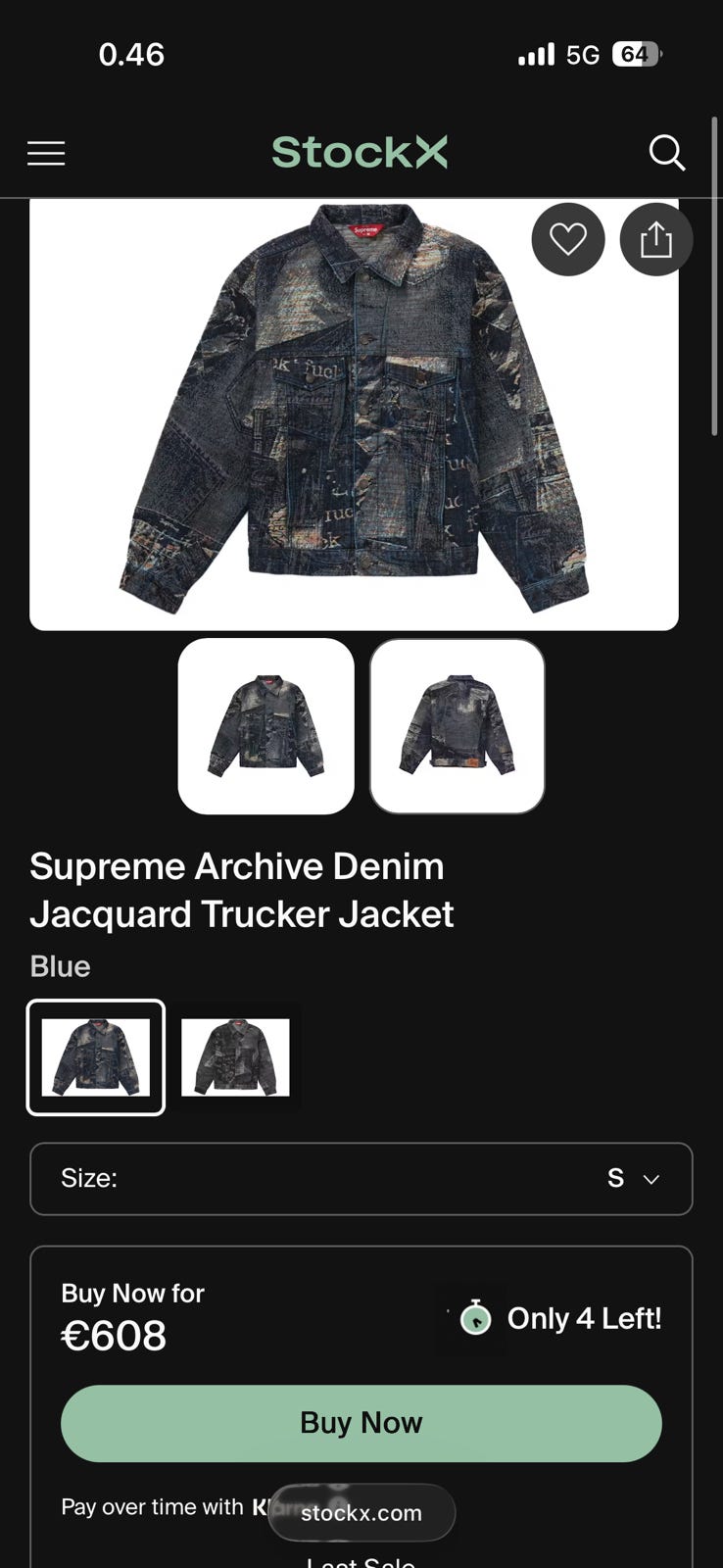This screenshot has height=1568, width=723.
Task: View the back jacket thumbnail
Action: tap(458, 726)
